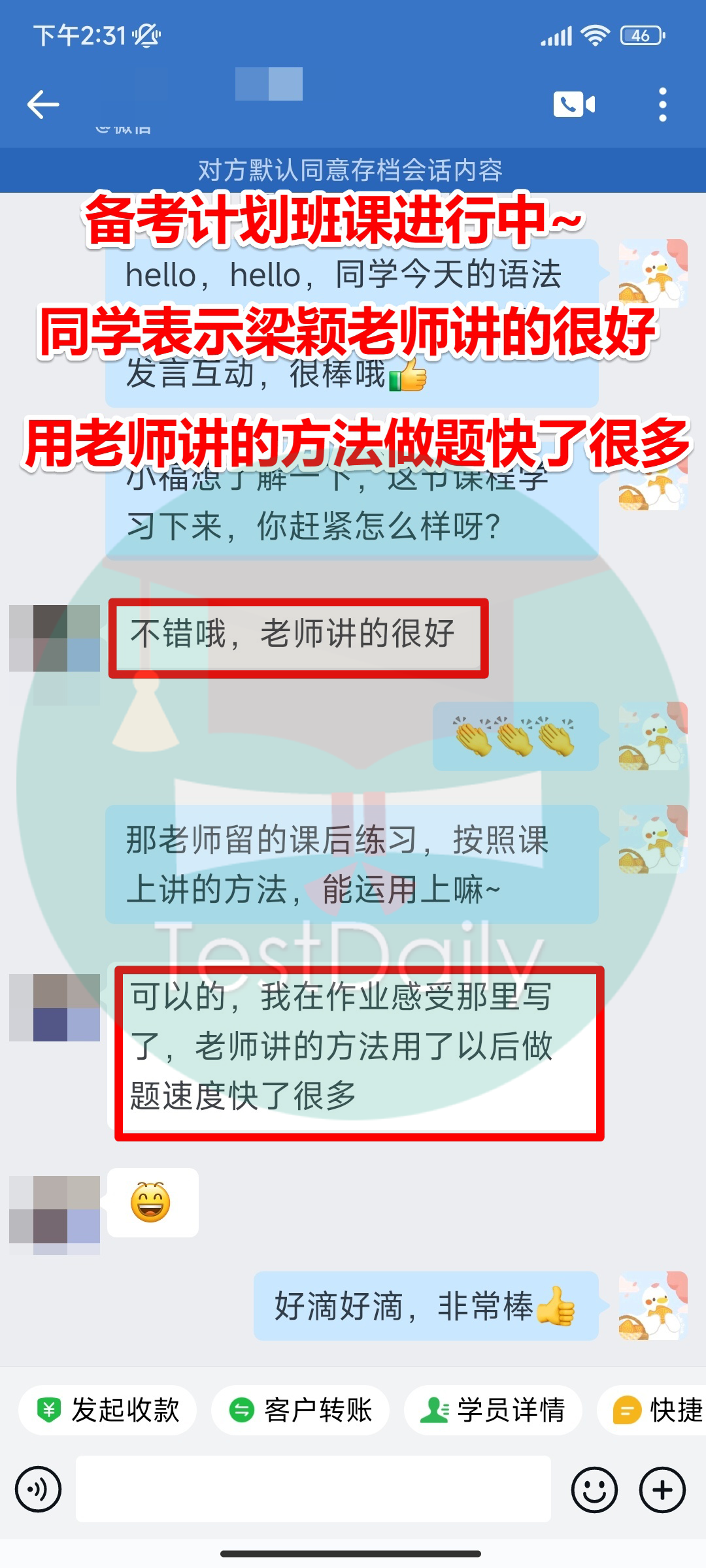
Task: Open the overflow menu
Action: pyautogui.click(x=662, y=105)
